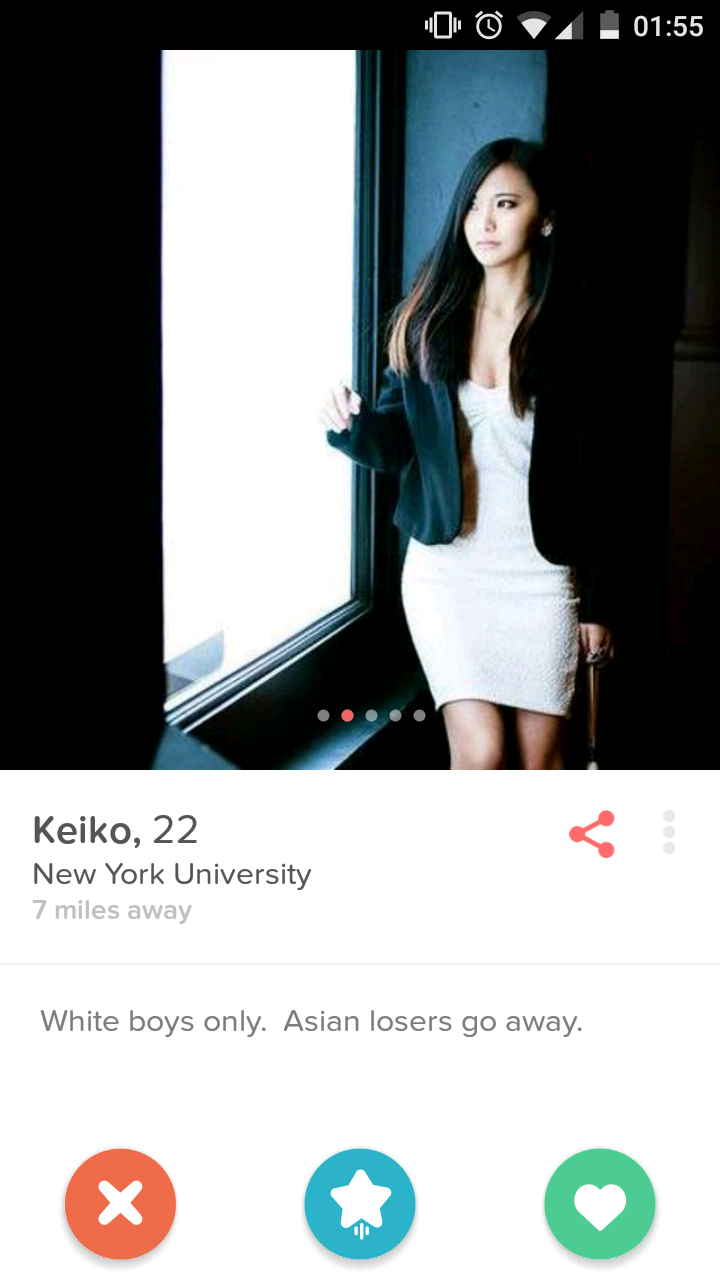This screenshot has width=720, height=1280.
Task: Like the profile with the green heart
Action: pos(600,1204)
